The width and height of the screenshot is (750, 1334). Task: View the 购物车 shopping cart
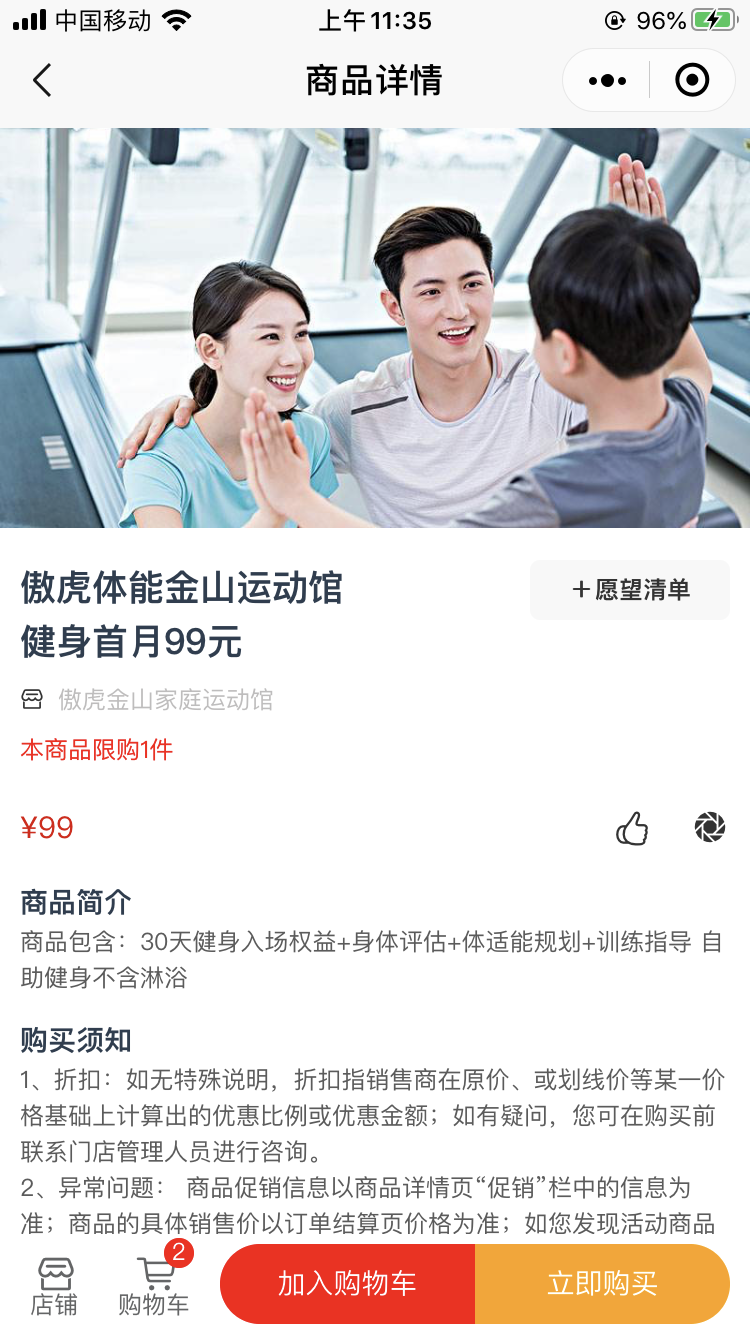[x=154, y=1286]
